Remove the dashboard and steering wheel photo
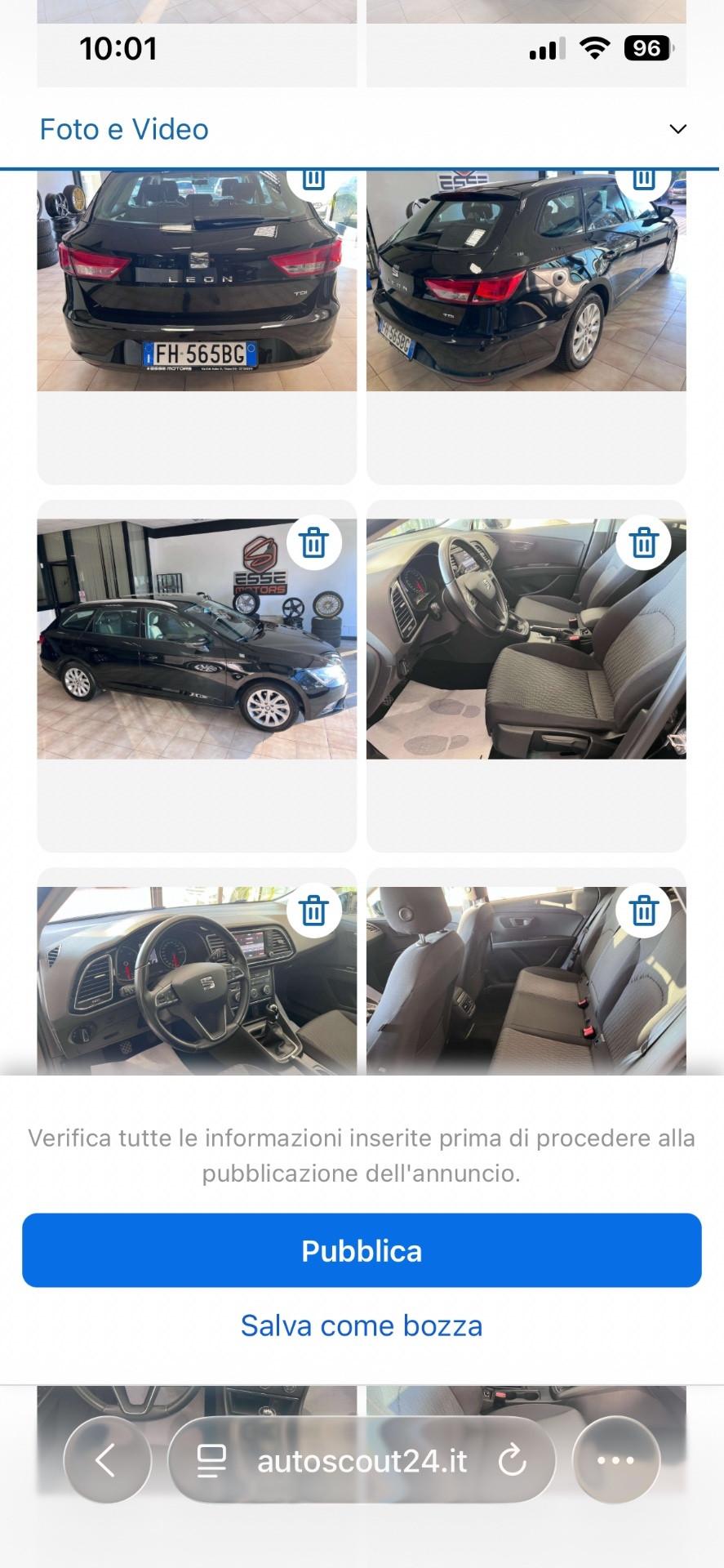 coord(314,910)
